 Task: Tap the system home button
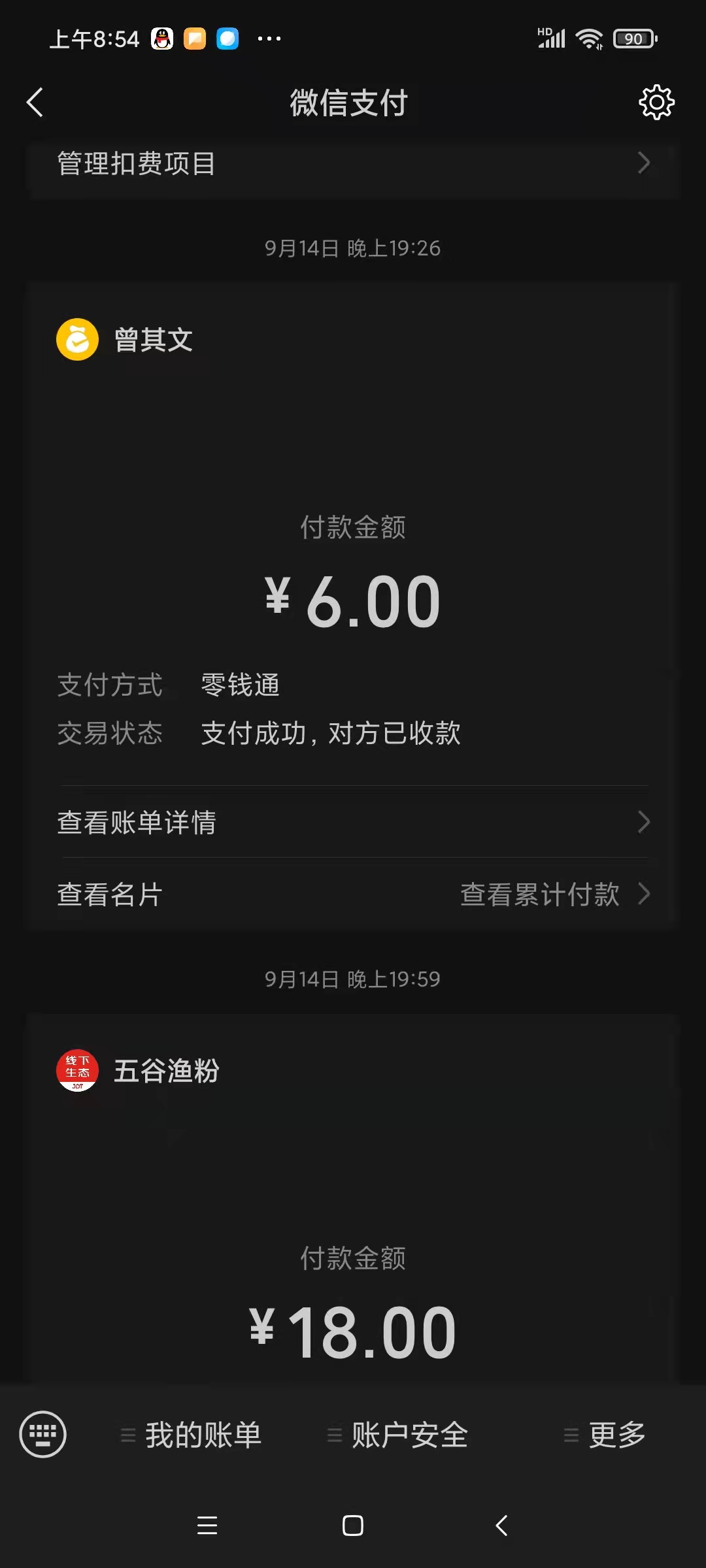click(x=353, y=1526)
